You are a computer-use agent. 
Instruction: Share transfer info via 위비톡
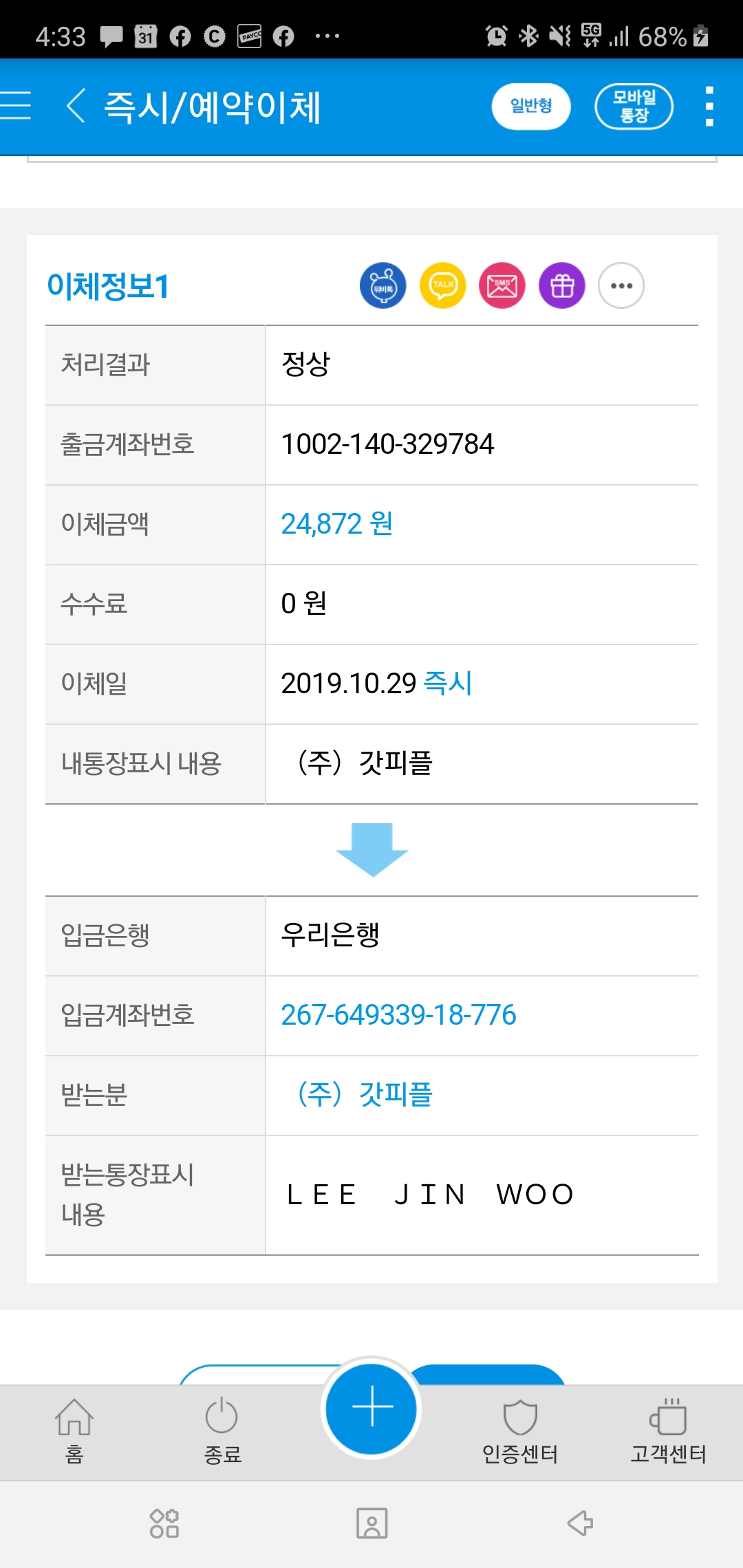(383, 285)
